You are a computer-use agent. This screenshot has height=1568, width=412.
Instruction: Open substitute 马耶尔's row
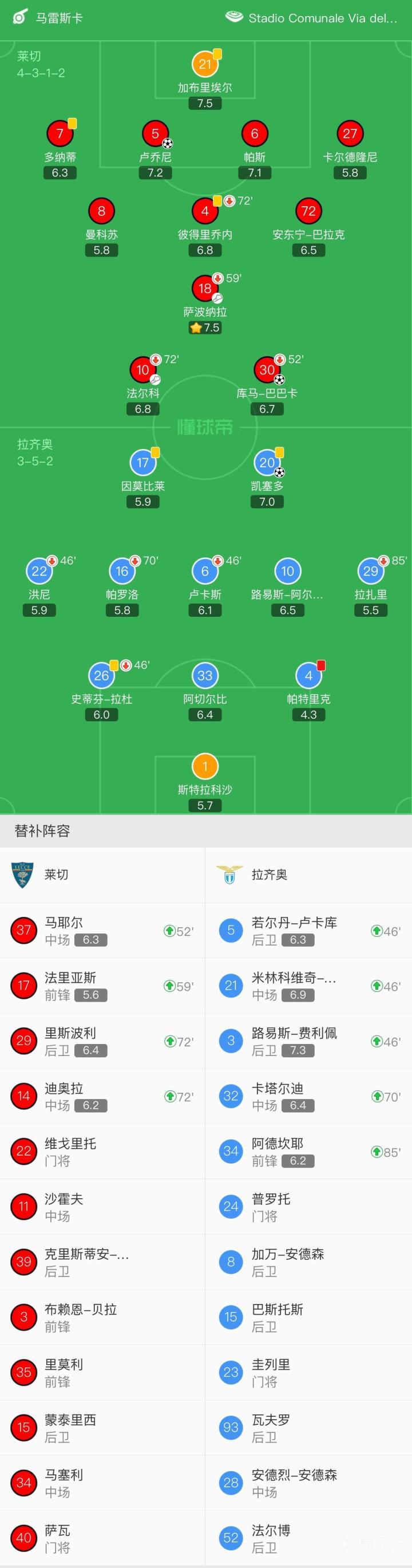pos(102,931)
